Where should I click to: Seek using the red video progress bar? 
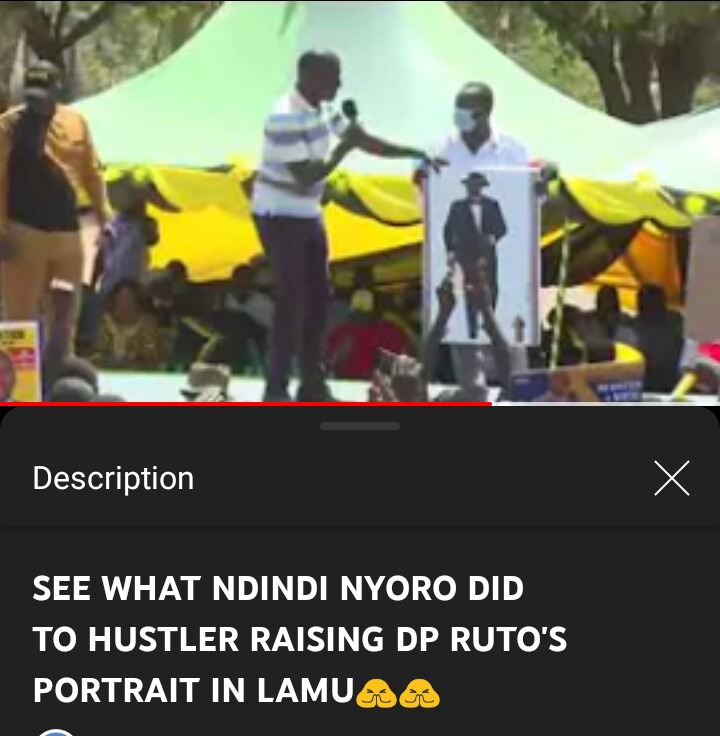[245, 403]
